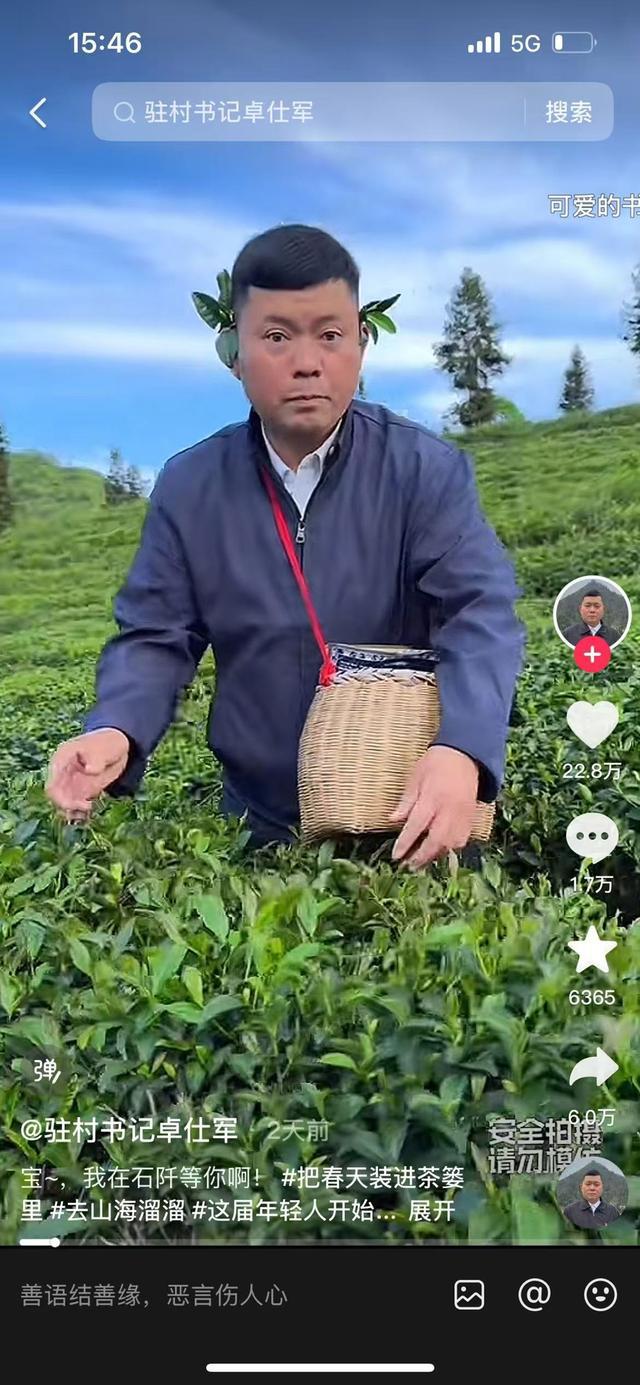Image resolution: width=640 pixels, height=1385 pixels.
Task: Like this video with the heart icon
Action: (592, 724)
